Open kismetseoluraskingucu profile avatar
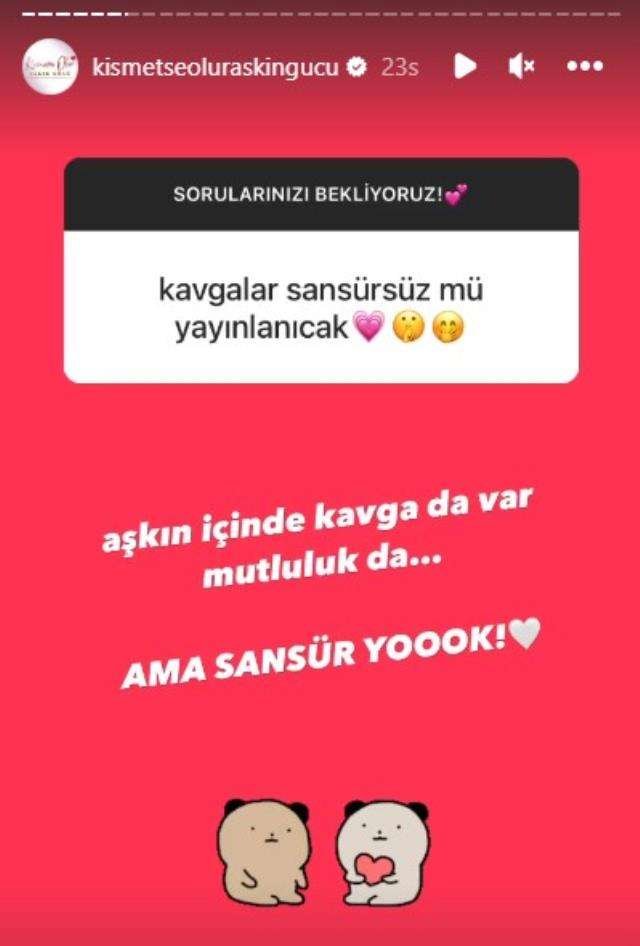The width and height of the screenshot is (640, 946). point(49,66)
